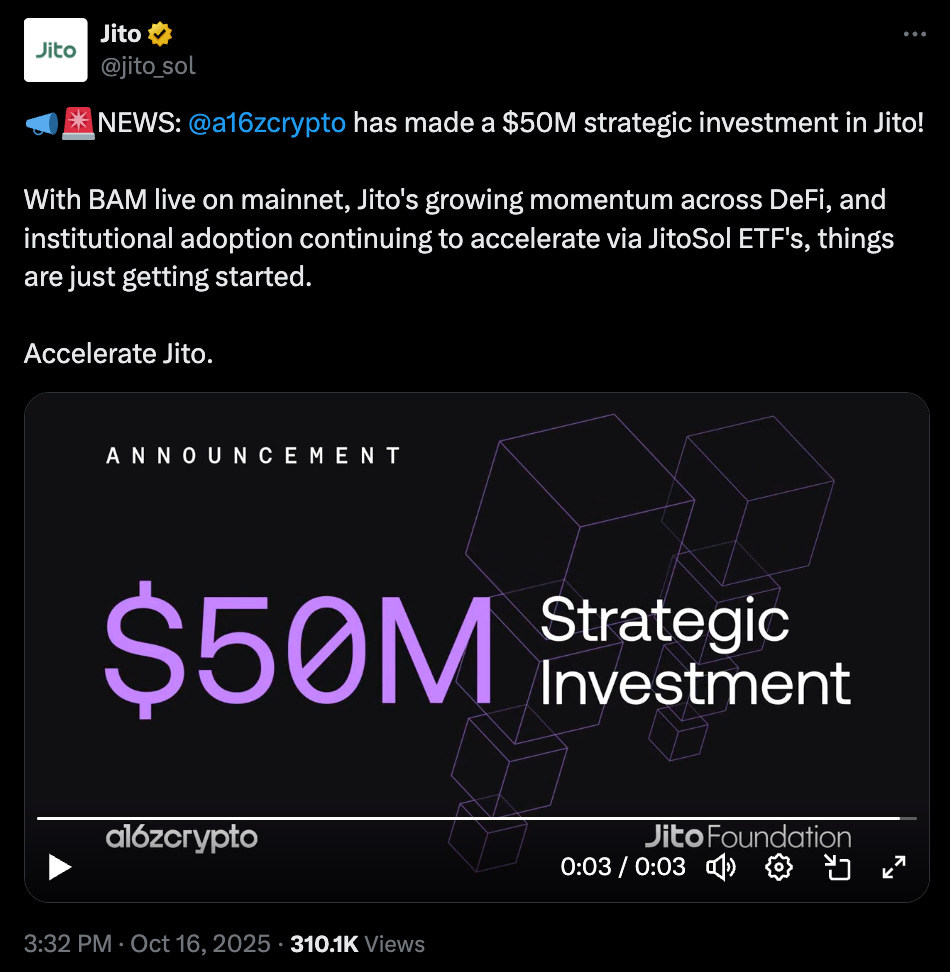The height and width of the screenshot is (972, 950).
Task: Switch video to picture-in-picture mode
Action: pos(836,867)
